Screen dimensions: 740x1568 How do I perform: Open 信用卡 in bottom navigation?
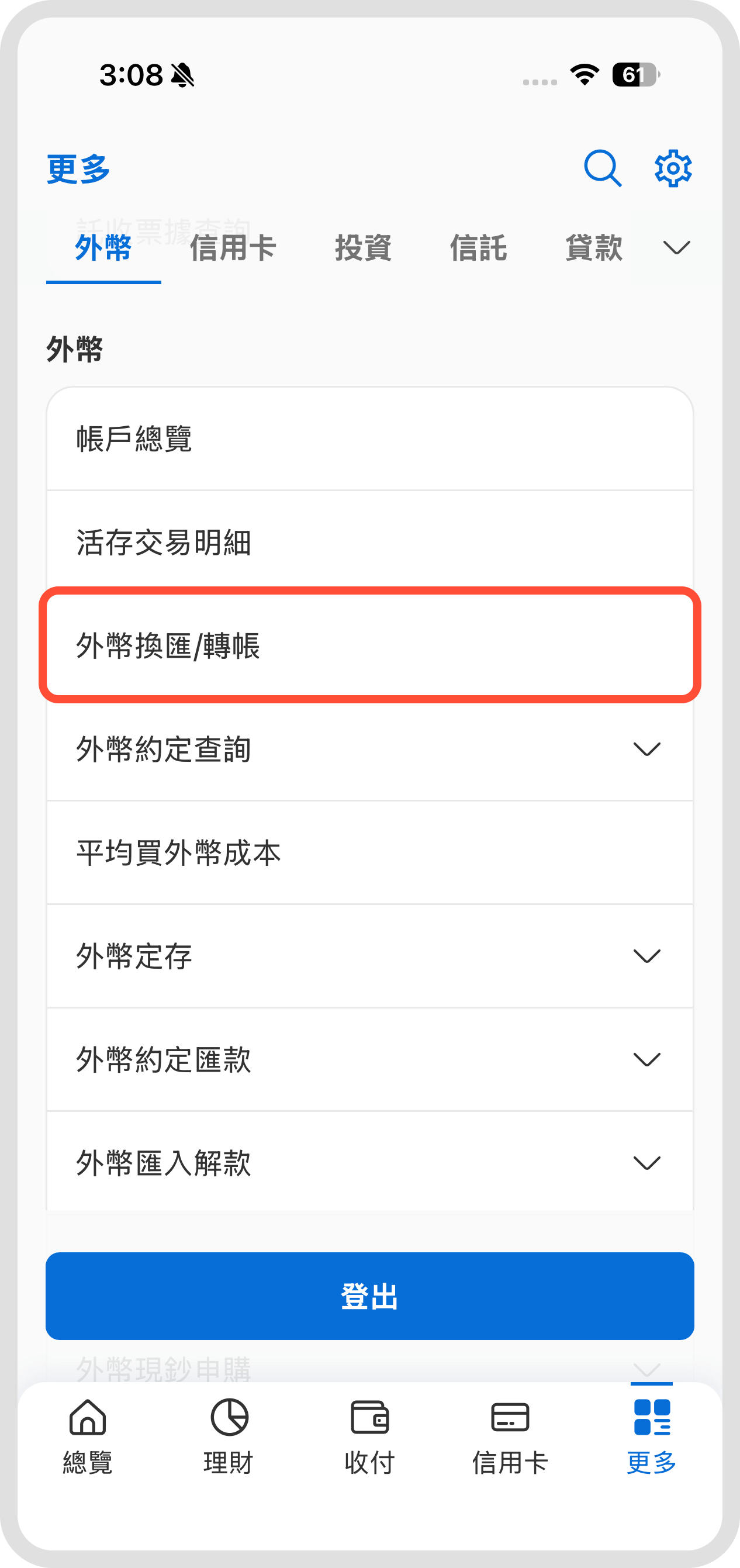pos(510,1436)
